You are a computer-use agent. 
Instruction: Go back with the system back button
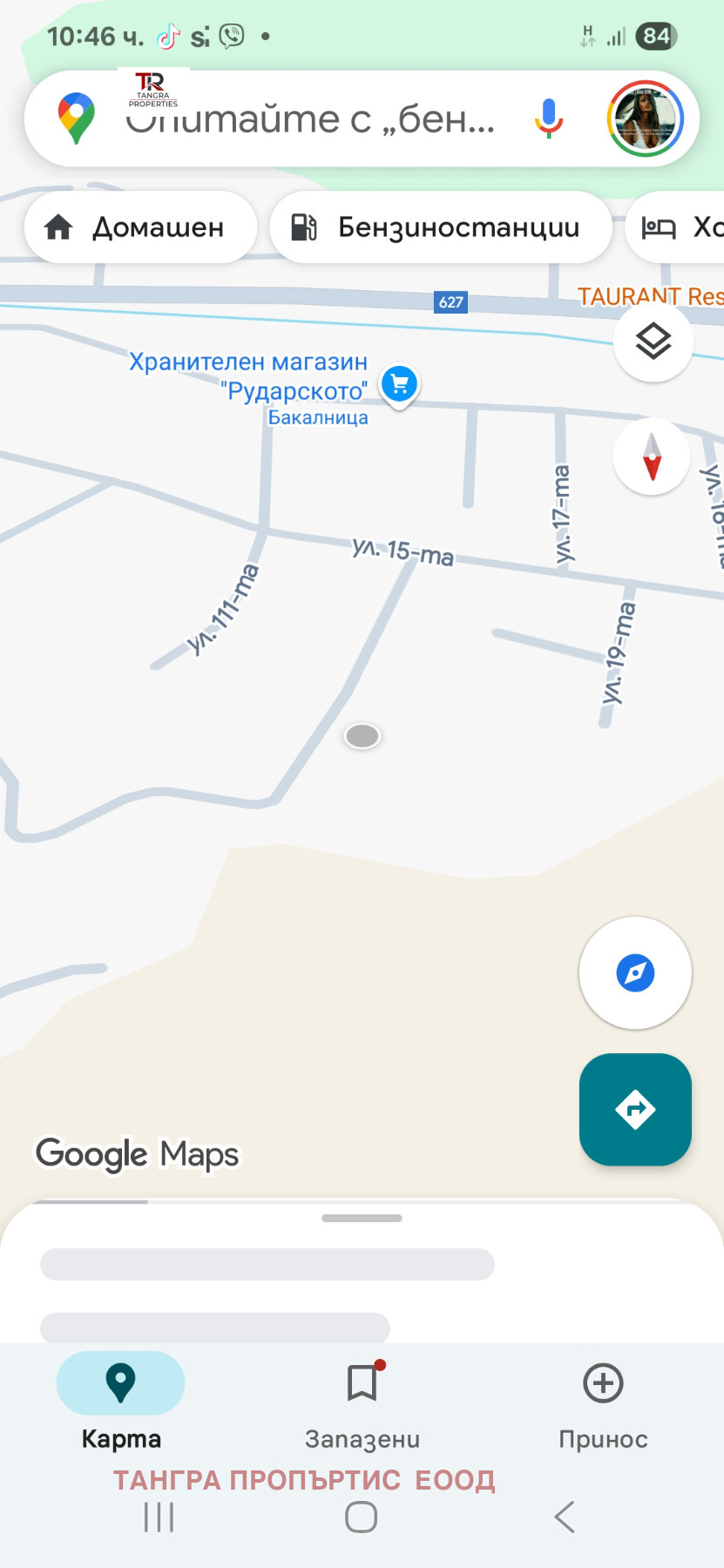(565, 1517)
